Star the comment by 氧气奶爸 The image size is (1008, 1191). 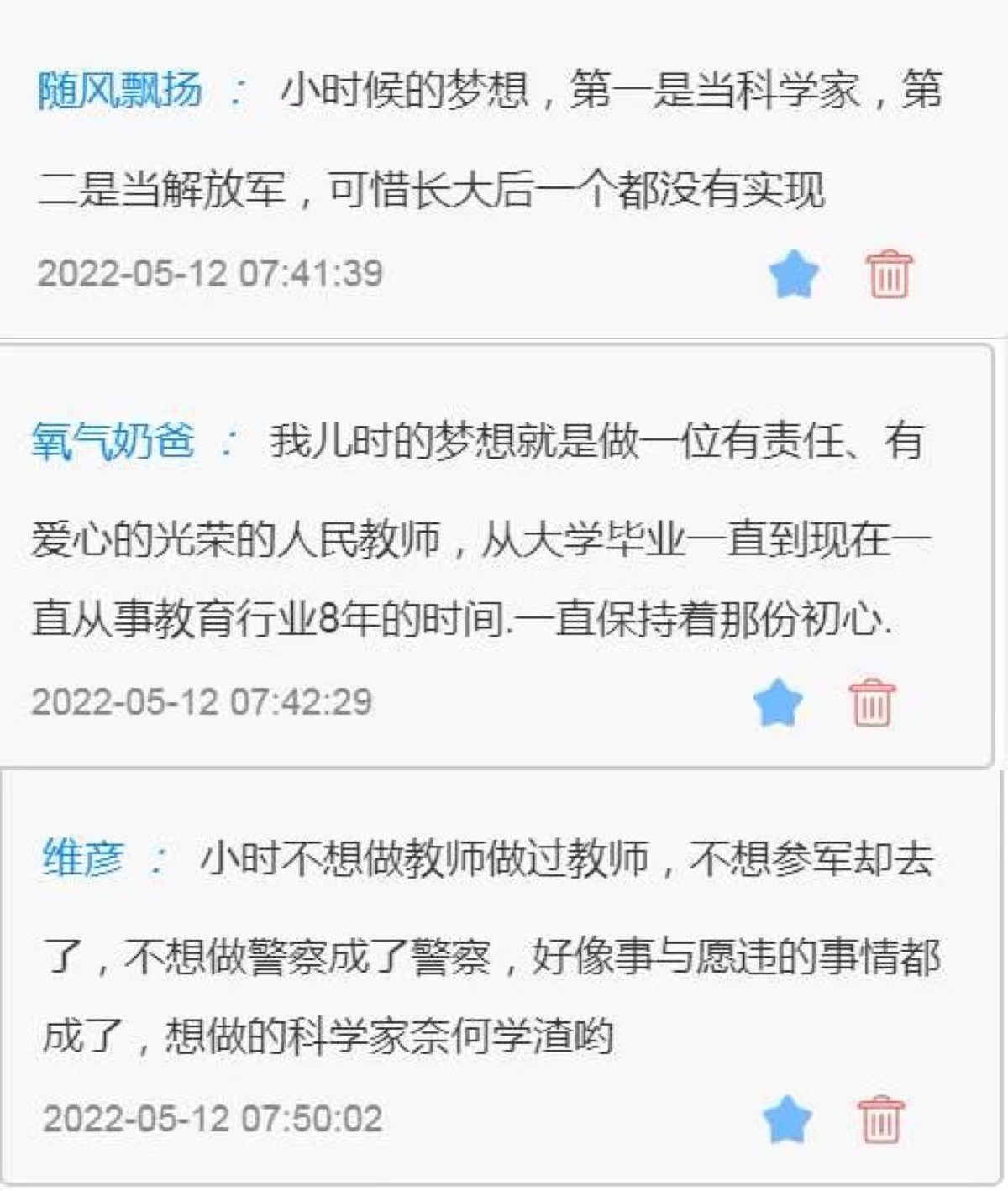click(x=778, y=703)
